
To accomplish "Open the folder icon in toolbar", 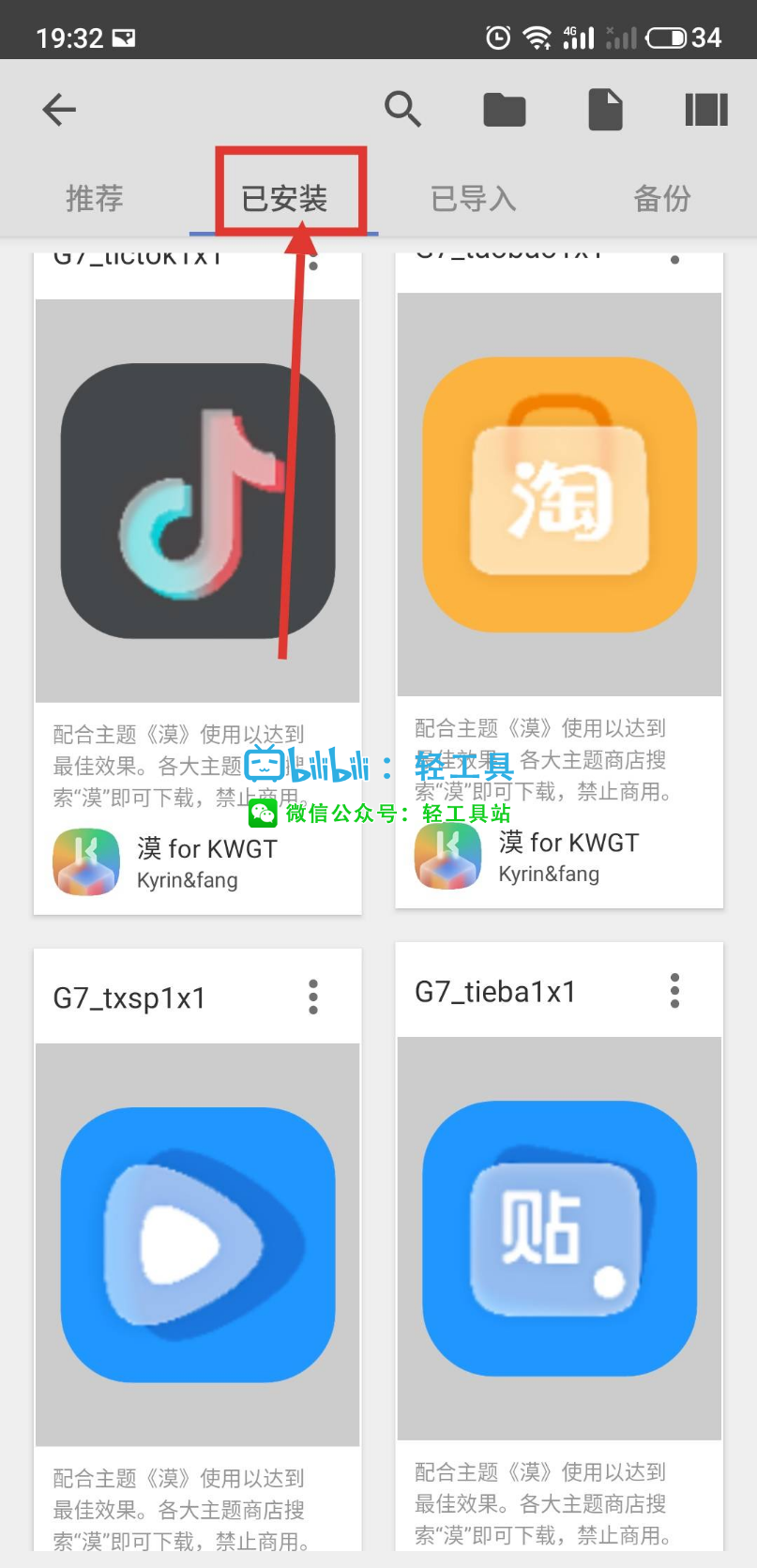I will [504, 110].
